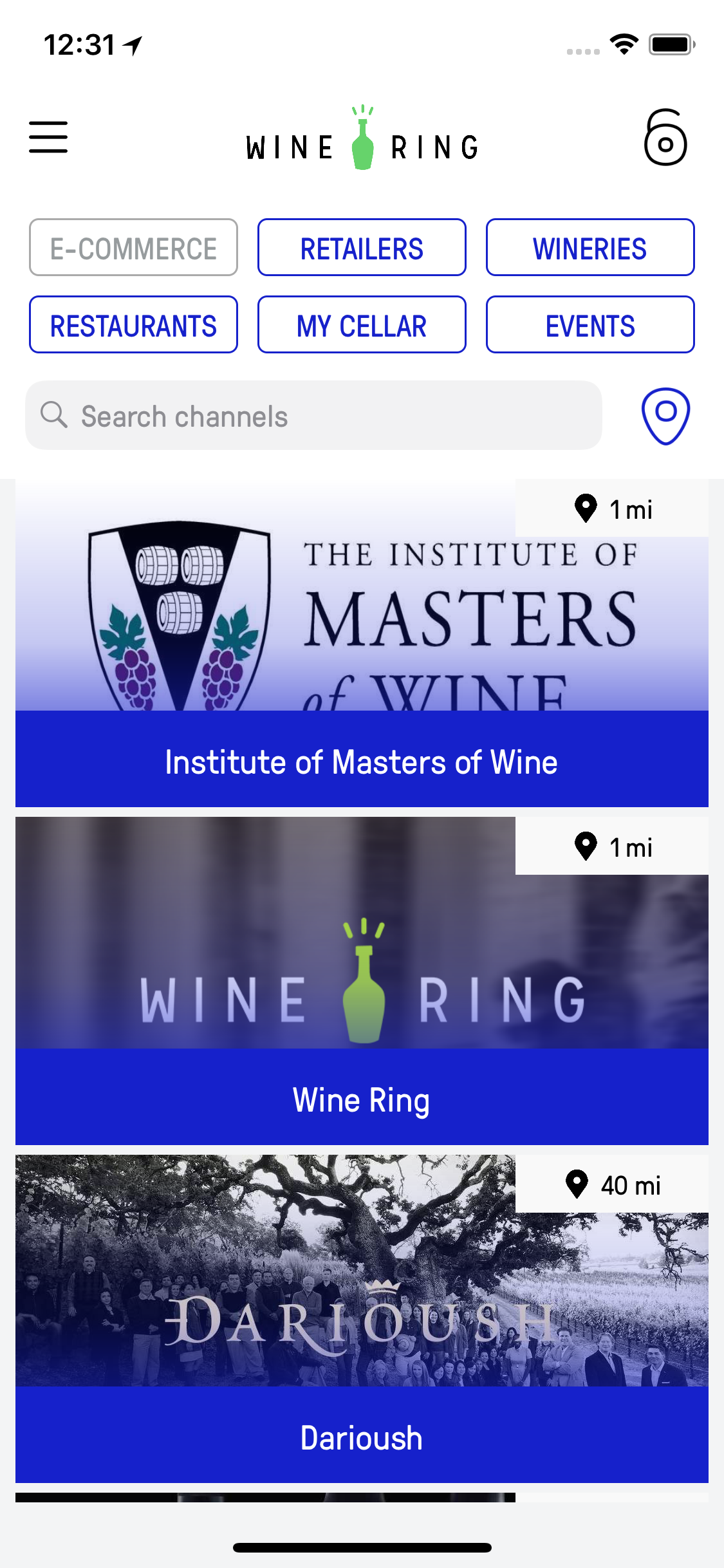
Task: Show Wineries channels
Action: click(x=590, y=248)
